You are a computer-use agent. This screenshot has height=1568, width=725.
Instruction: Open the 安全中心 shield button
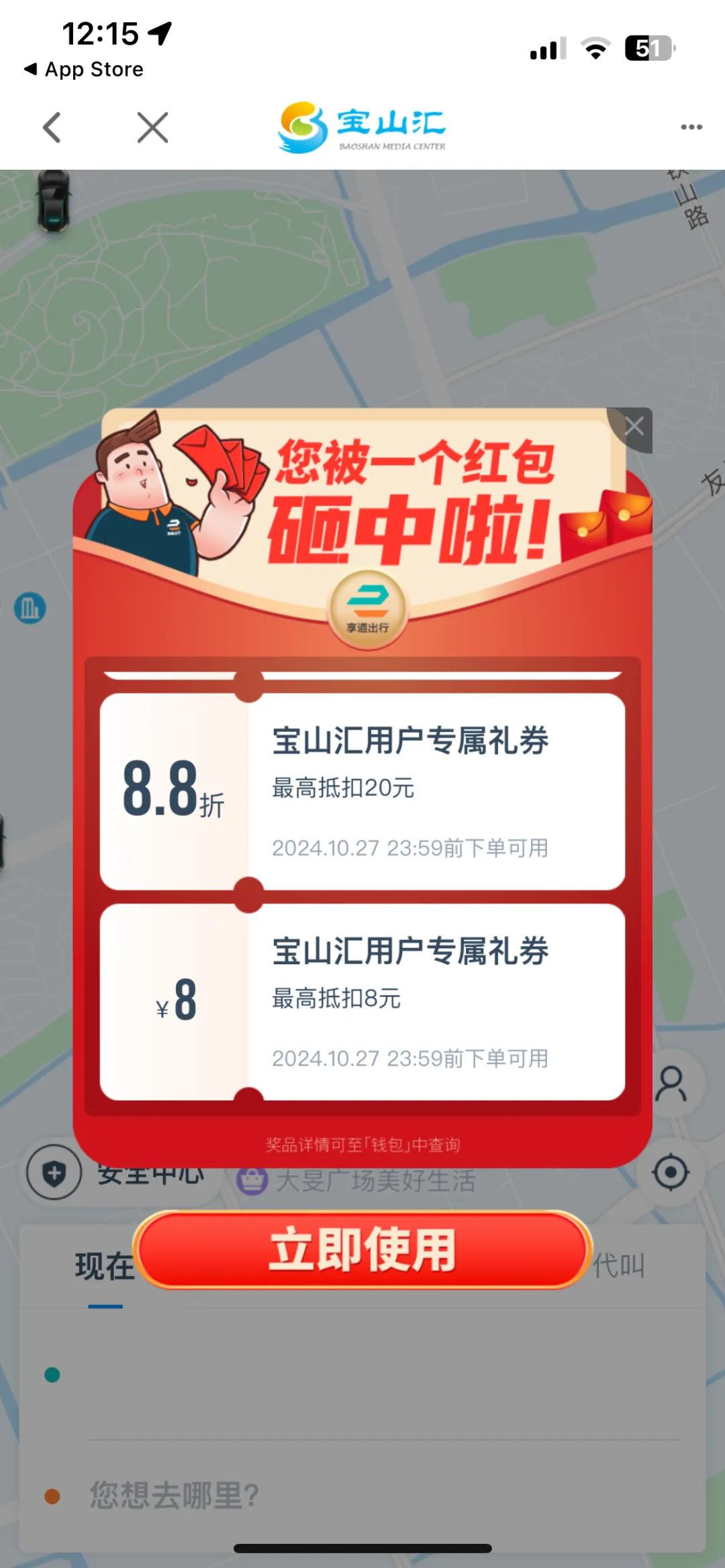(54, 1173)
